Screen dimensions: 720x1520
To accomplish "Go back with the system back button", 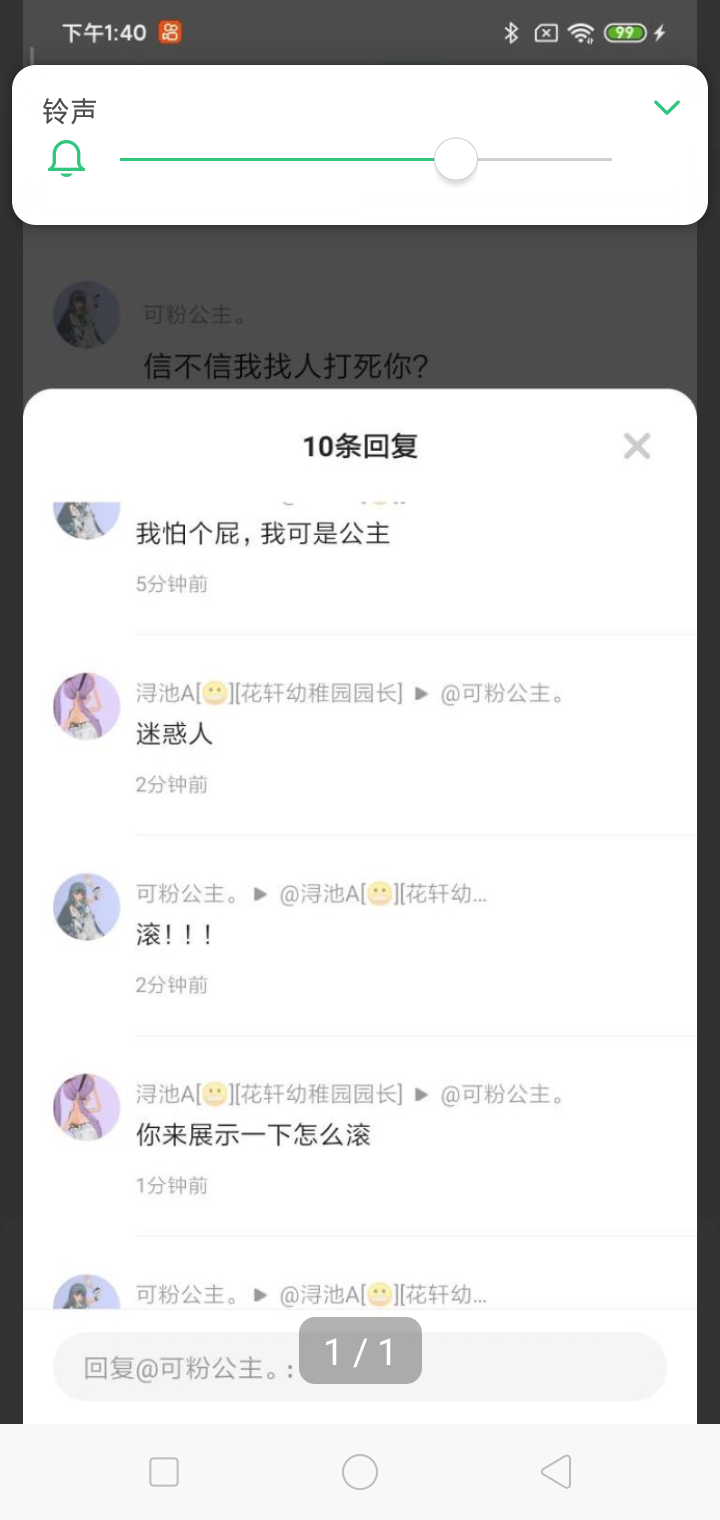I will (x=555, y=1472).
